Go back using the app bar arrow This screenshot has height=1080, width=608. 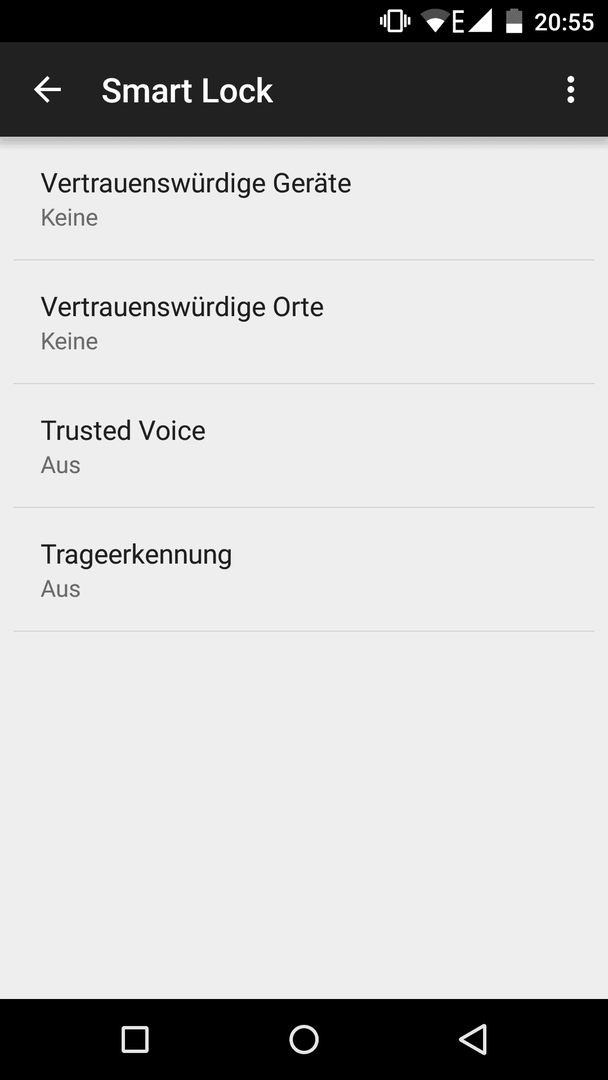(48, 90)
